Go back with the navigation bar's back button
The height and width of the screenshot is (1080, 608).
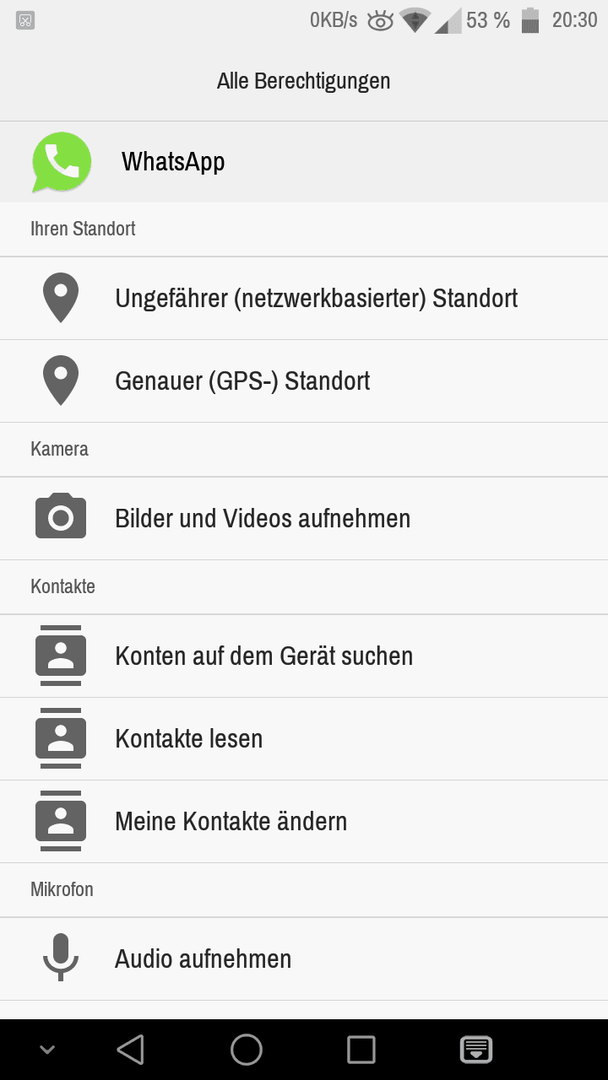[130, 1050]
